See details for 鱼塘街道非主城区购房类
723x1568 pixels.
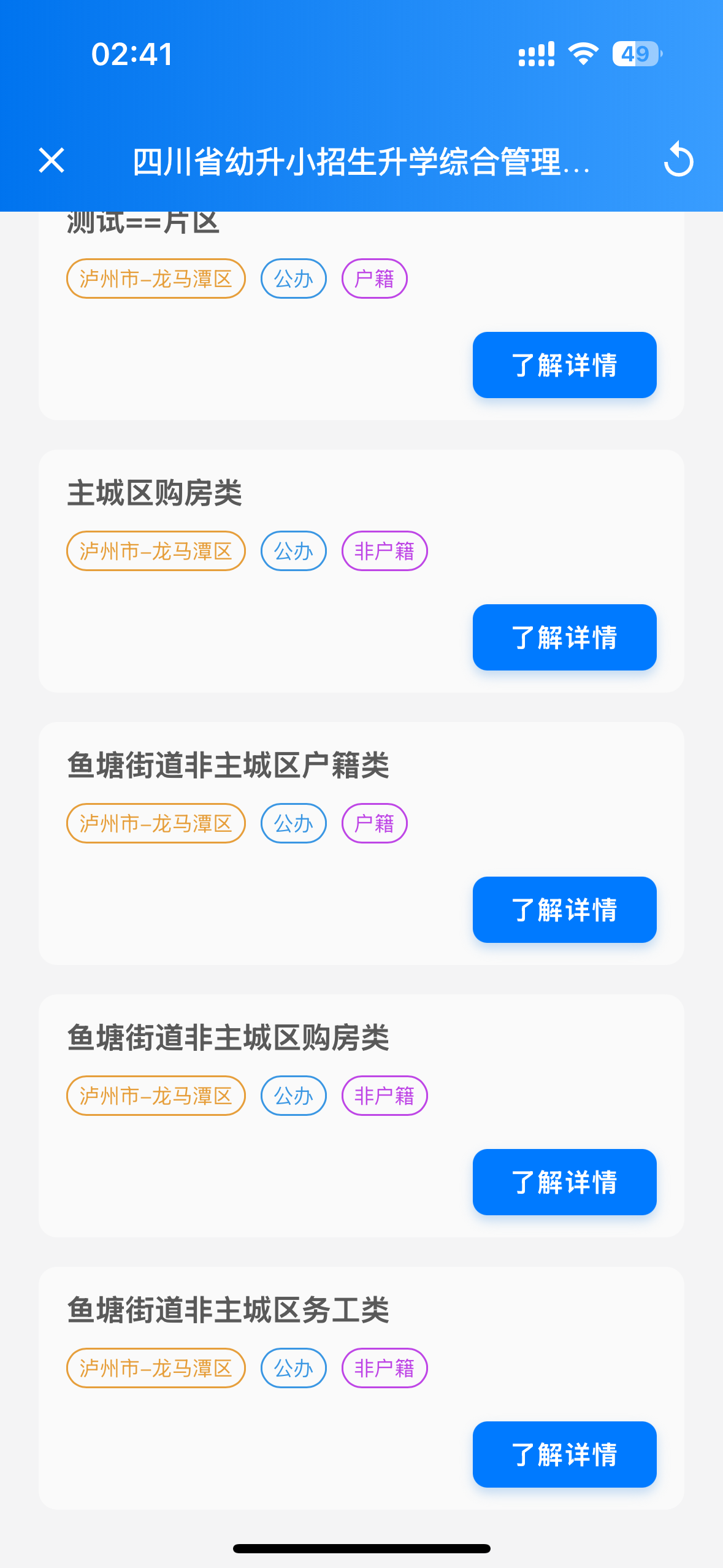coord(564,1182)
